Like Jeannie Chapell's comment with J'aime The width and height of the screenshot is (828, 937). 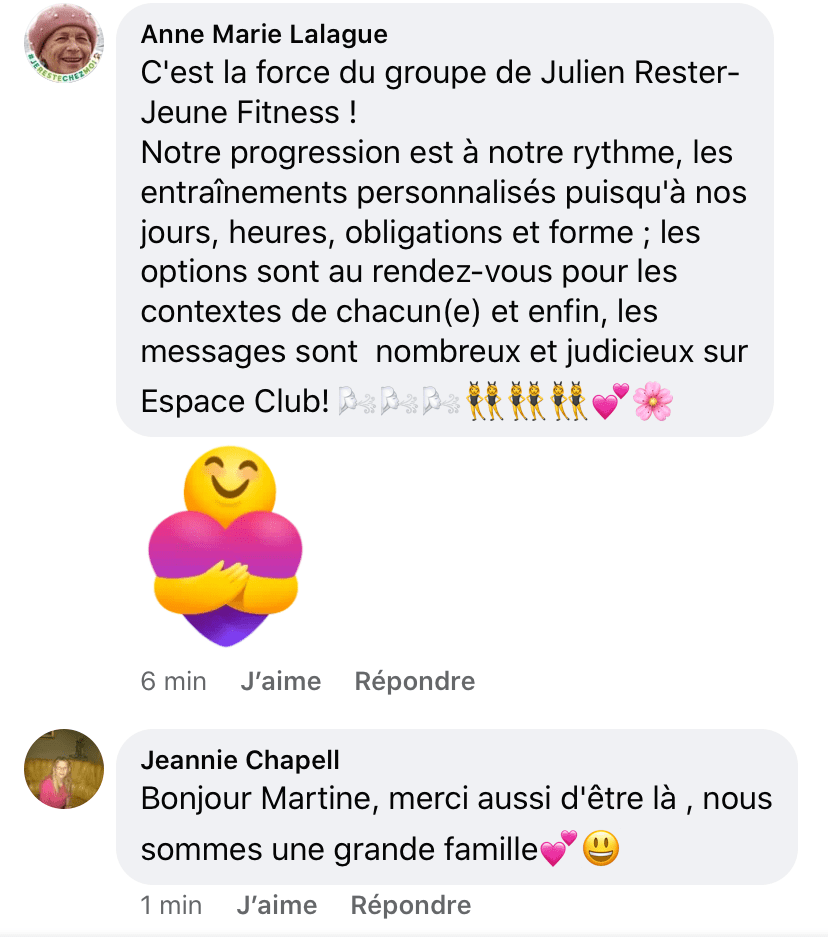pyautogui.click(x=277, y=905)
